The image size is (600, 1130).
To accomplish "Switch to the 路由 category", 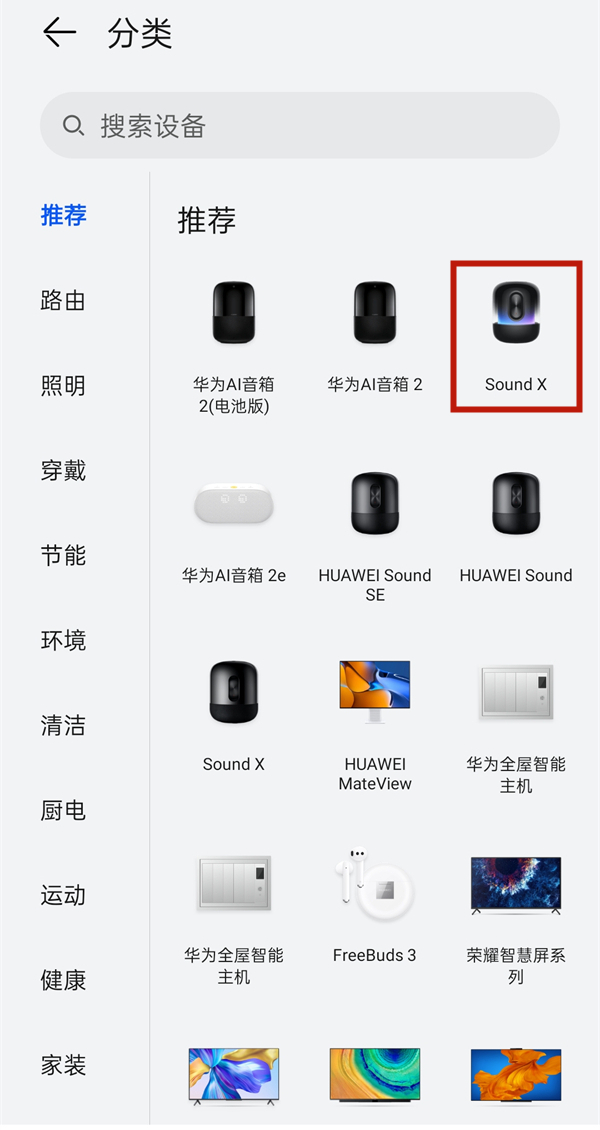I will [63, 300].
